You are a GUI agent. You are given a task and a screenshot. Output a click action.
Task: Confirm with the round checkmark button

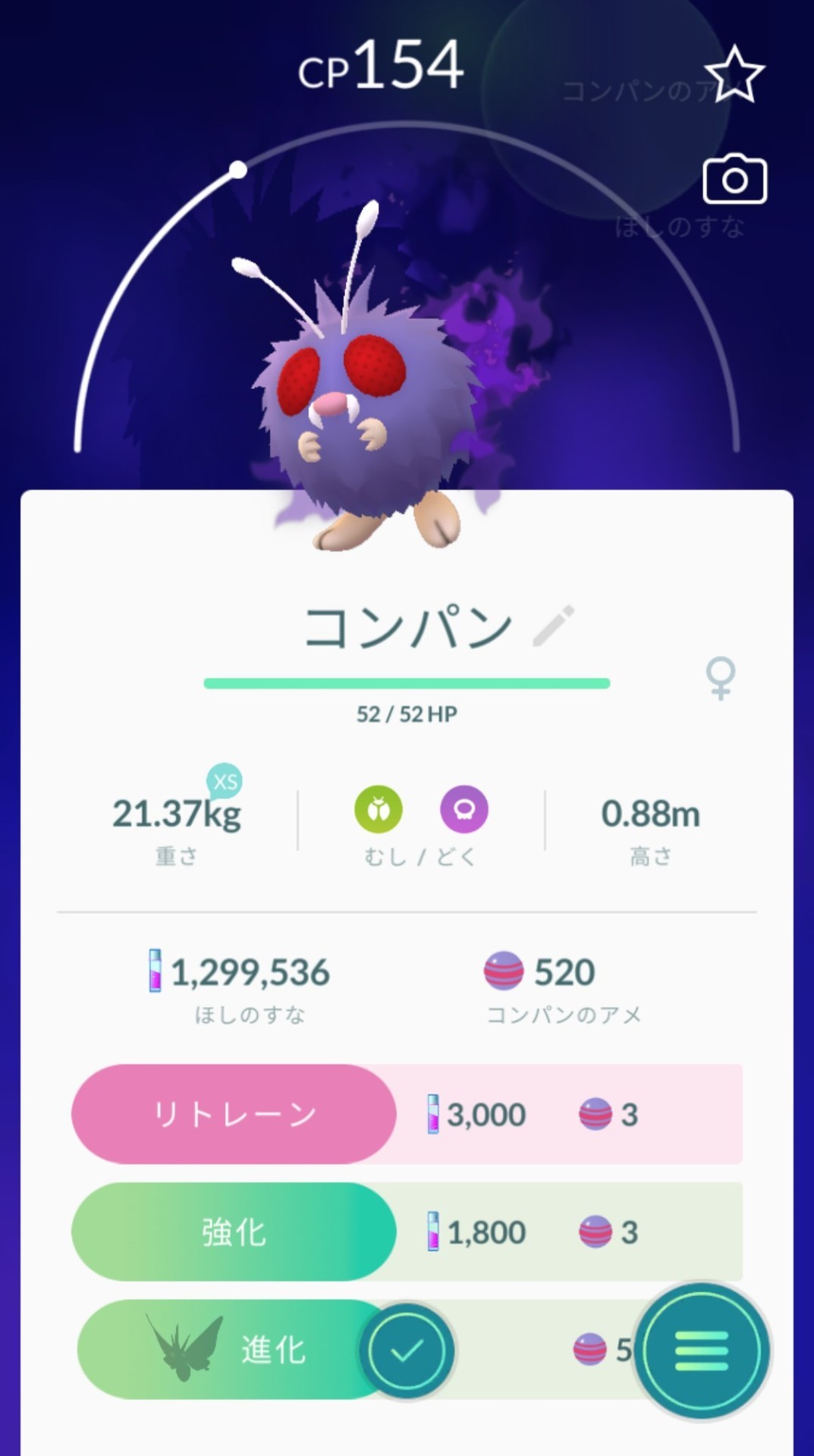click(407, 1351)
